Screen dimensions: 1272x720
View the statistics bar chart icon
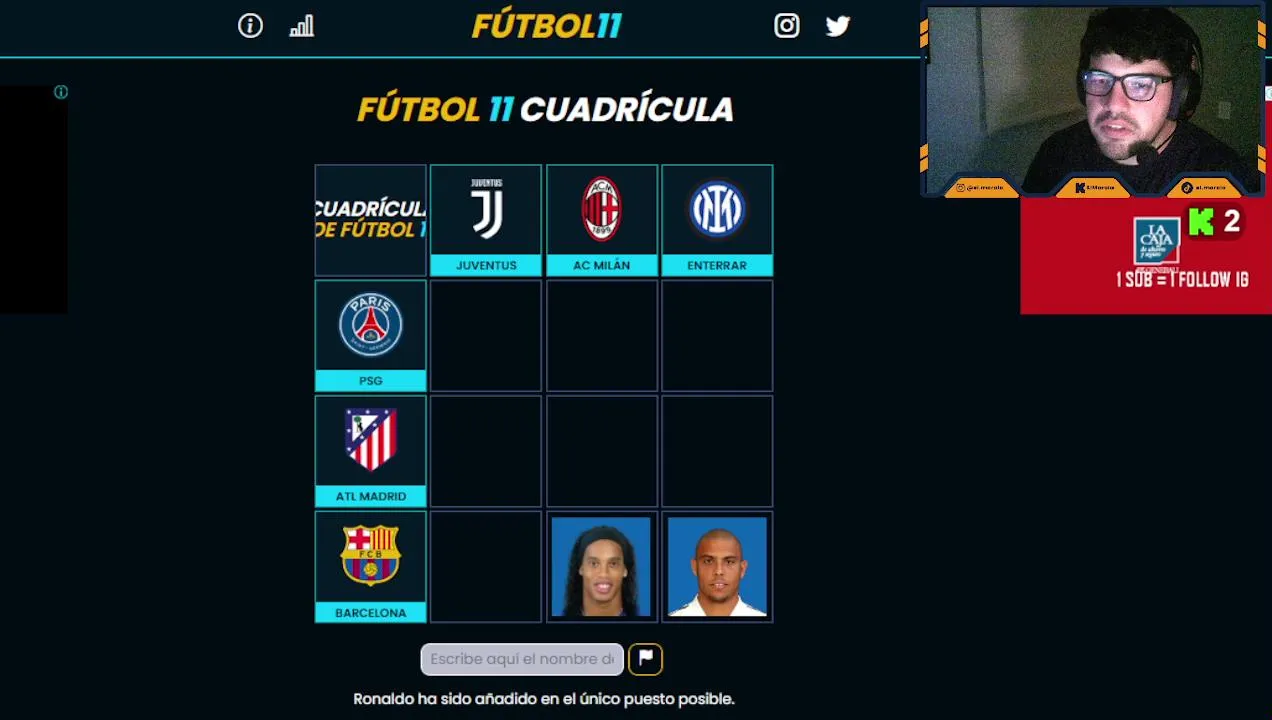pos(301,26)
